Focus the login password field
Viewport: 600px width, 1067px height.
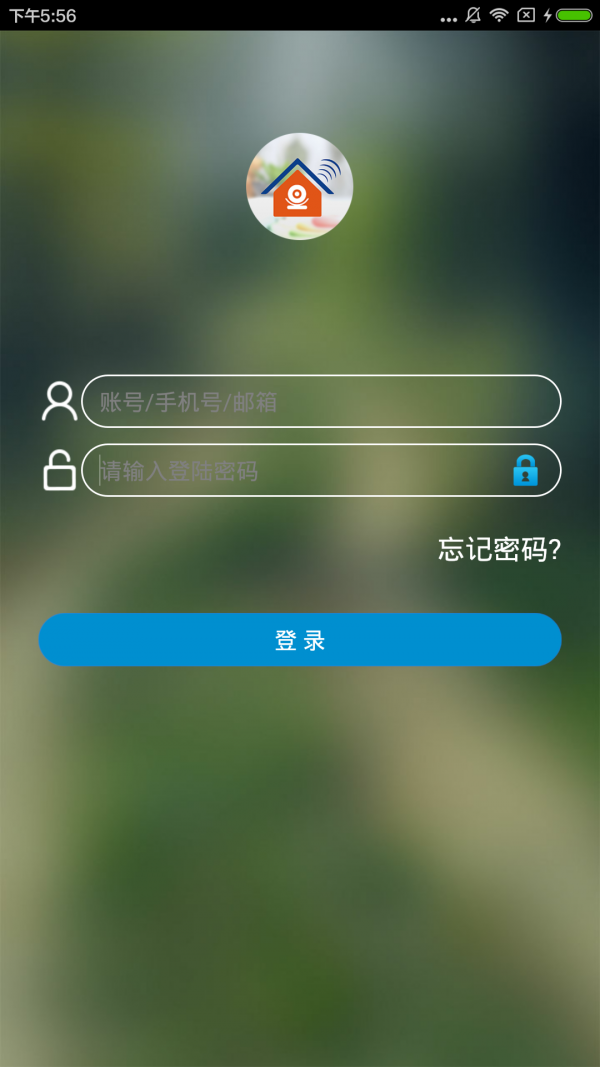click(300, 471)
